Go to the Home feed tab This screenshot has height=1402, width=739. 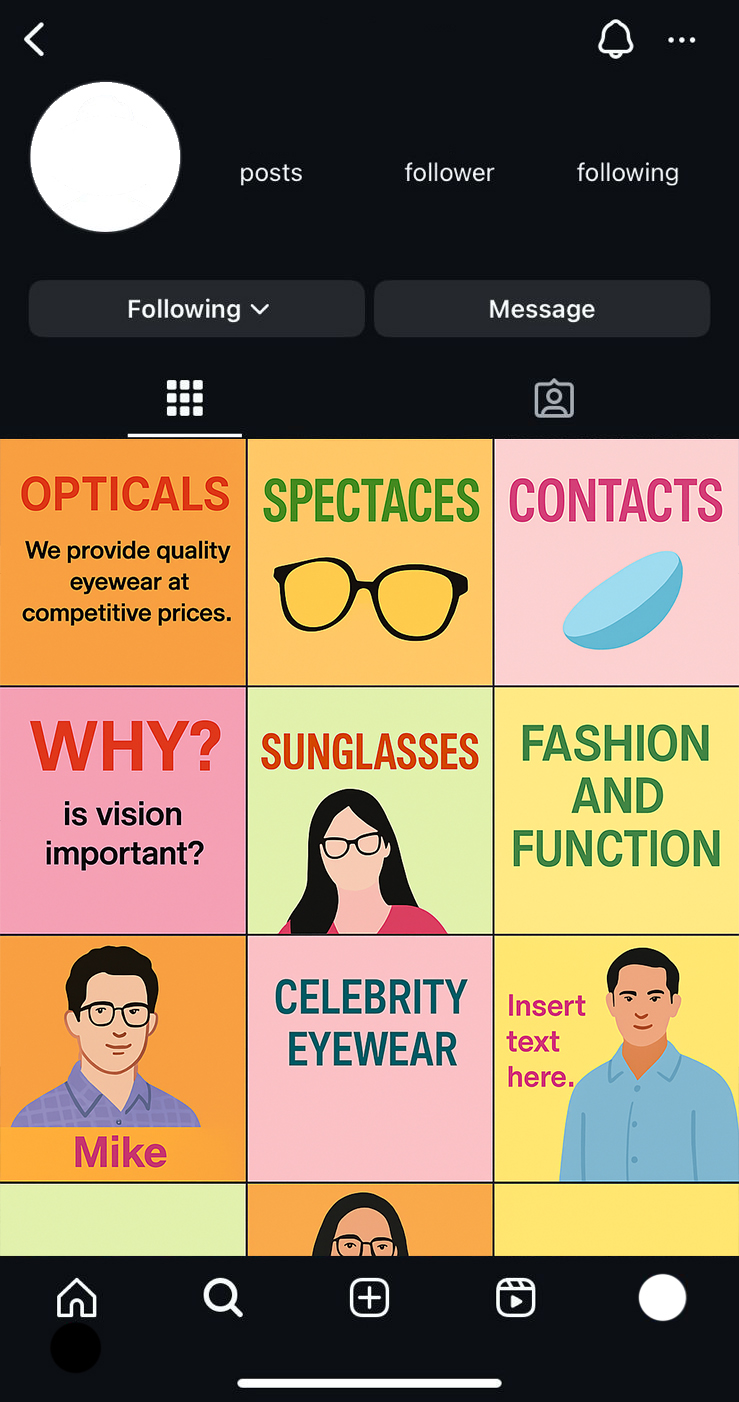77,1298
